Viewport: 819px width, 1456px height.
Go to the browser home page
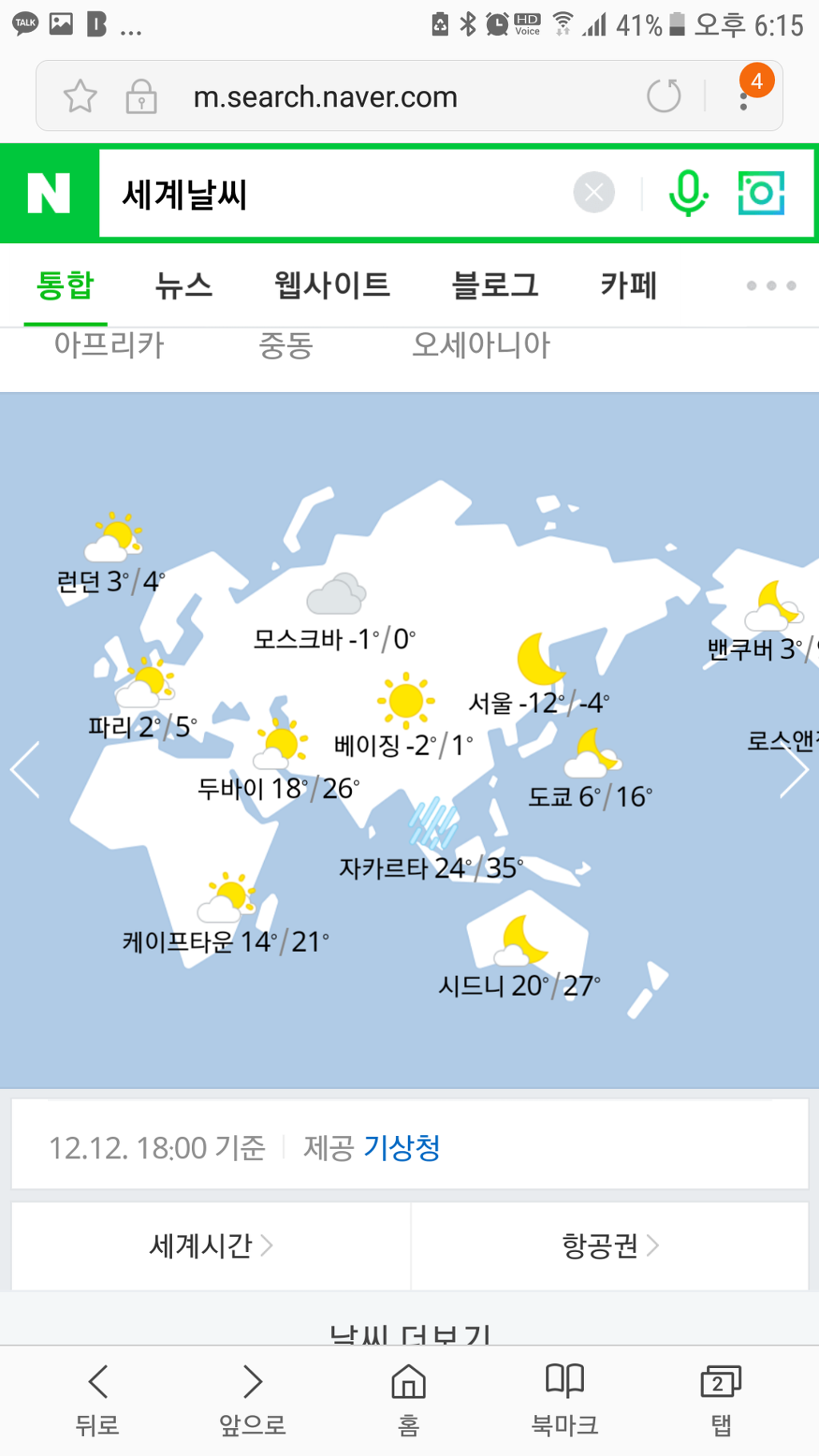point(409,1400)
